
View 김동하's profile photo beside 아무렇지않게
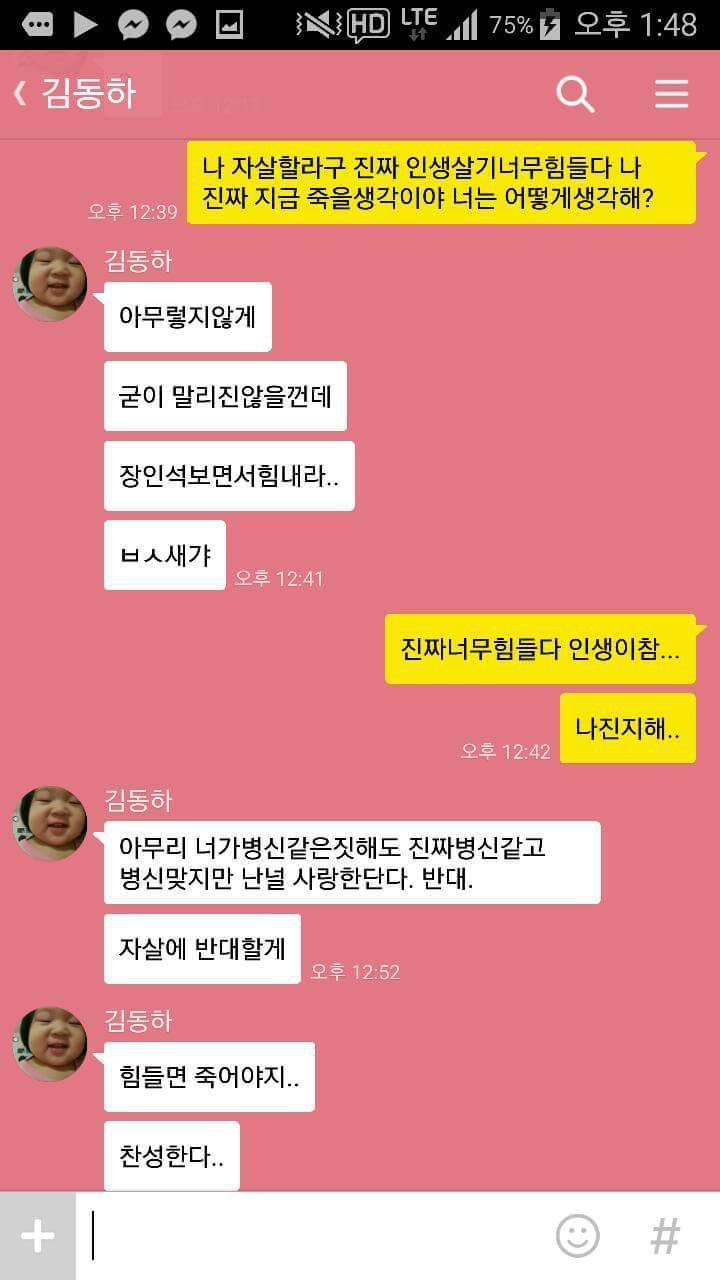pos(50,284)
